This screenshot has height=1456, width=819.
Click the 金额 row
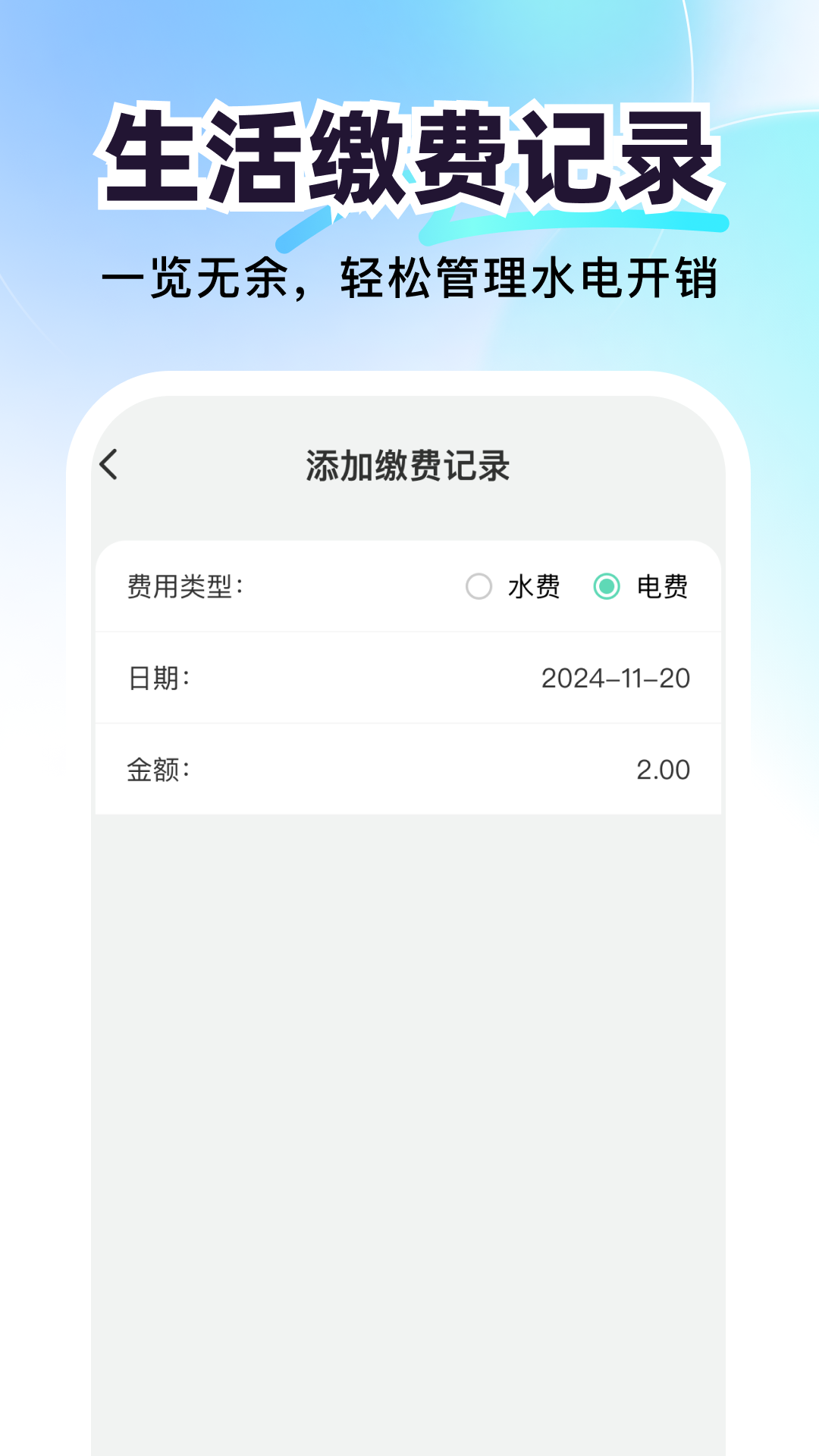pyautogui.click(x=409, y=770)
